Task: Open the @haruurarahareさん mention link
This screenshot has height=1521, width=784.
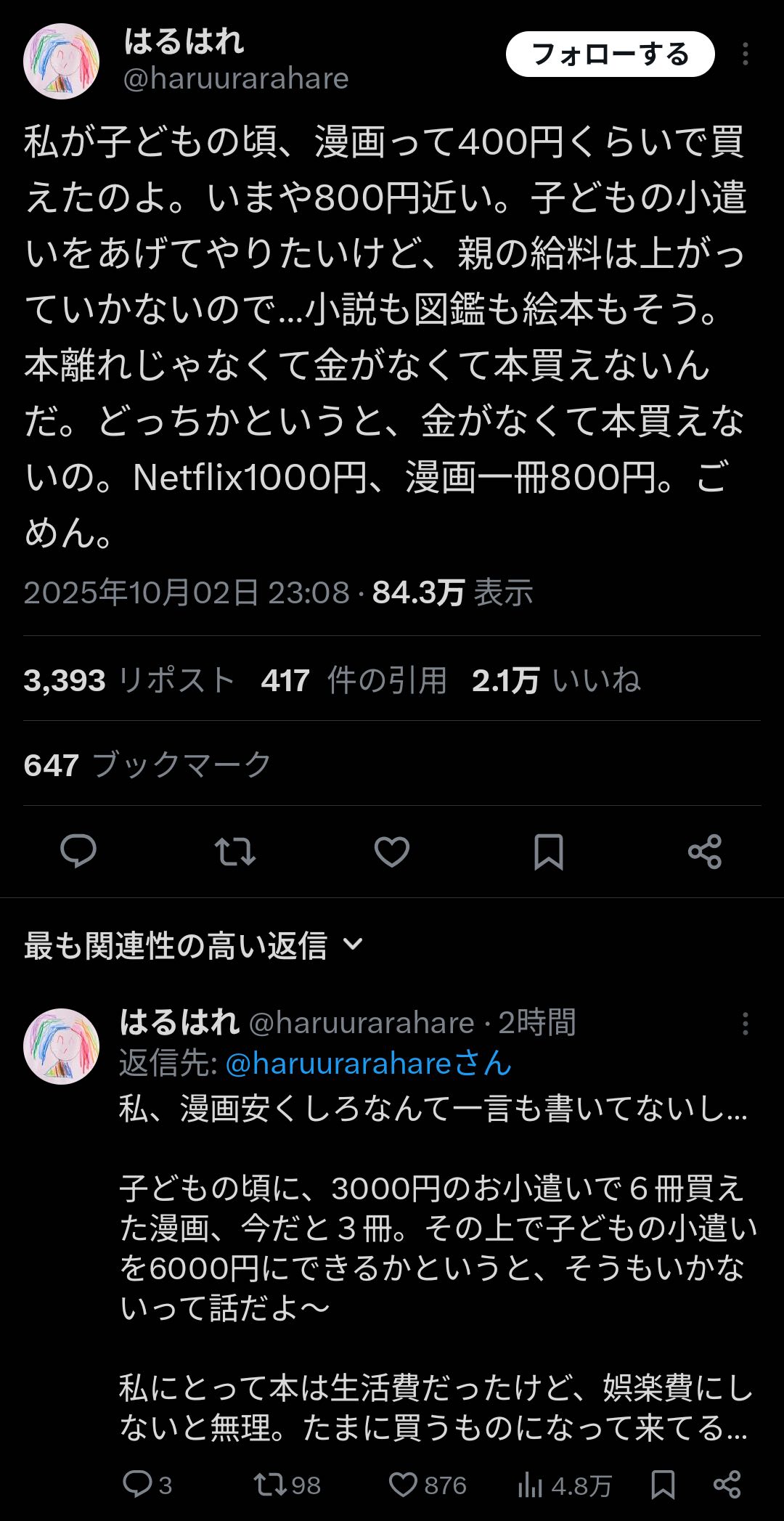Action: pos(368,1064)
